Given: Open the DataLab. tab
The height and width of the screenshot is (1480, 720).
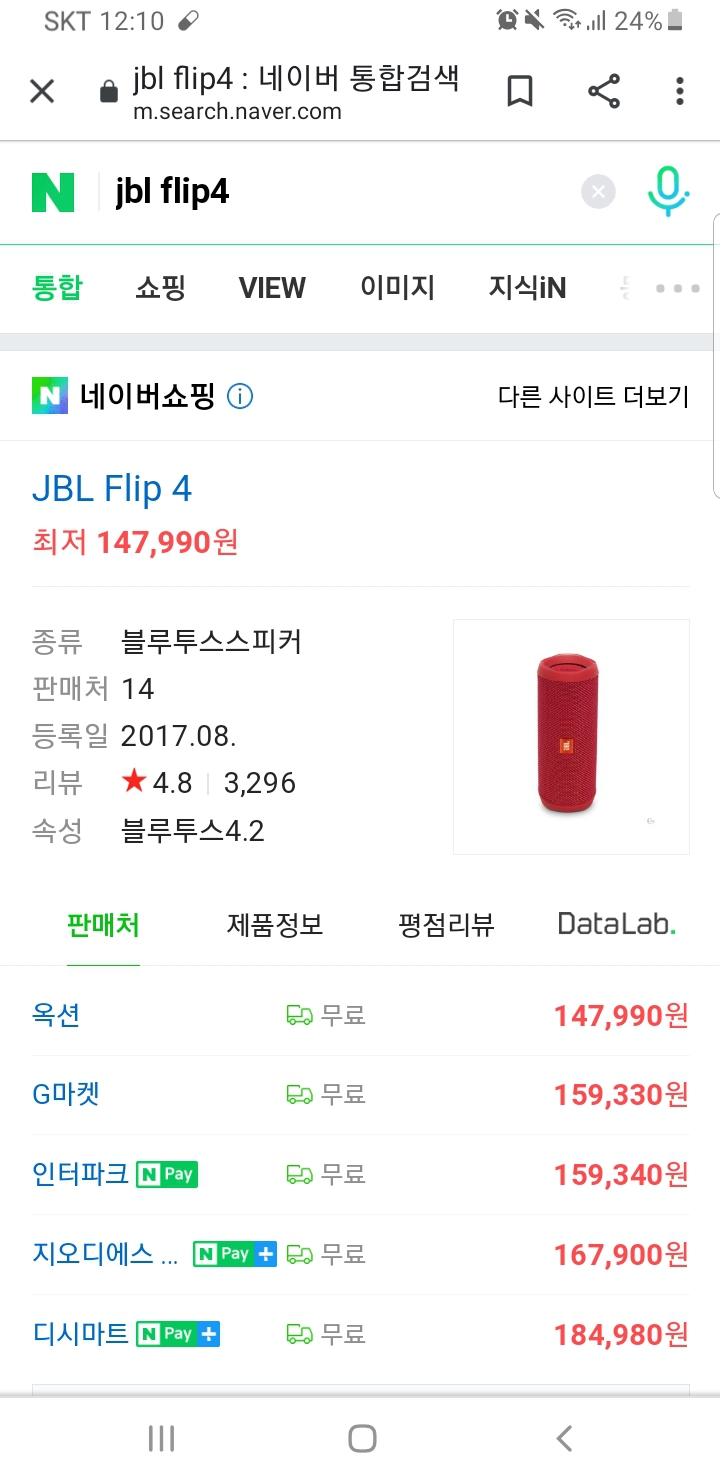Looking at the screenshot, I should pos(617,925).
